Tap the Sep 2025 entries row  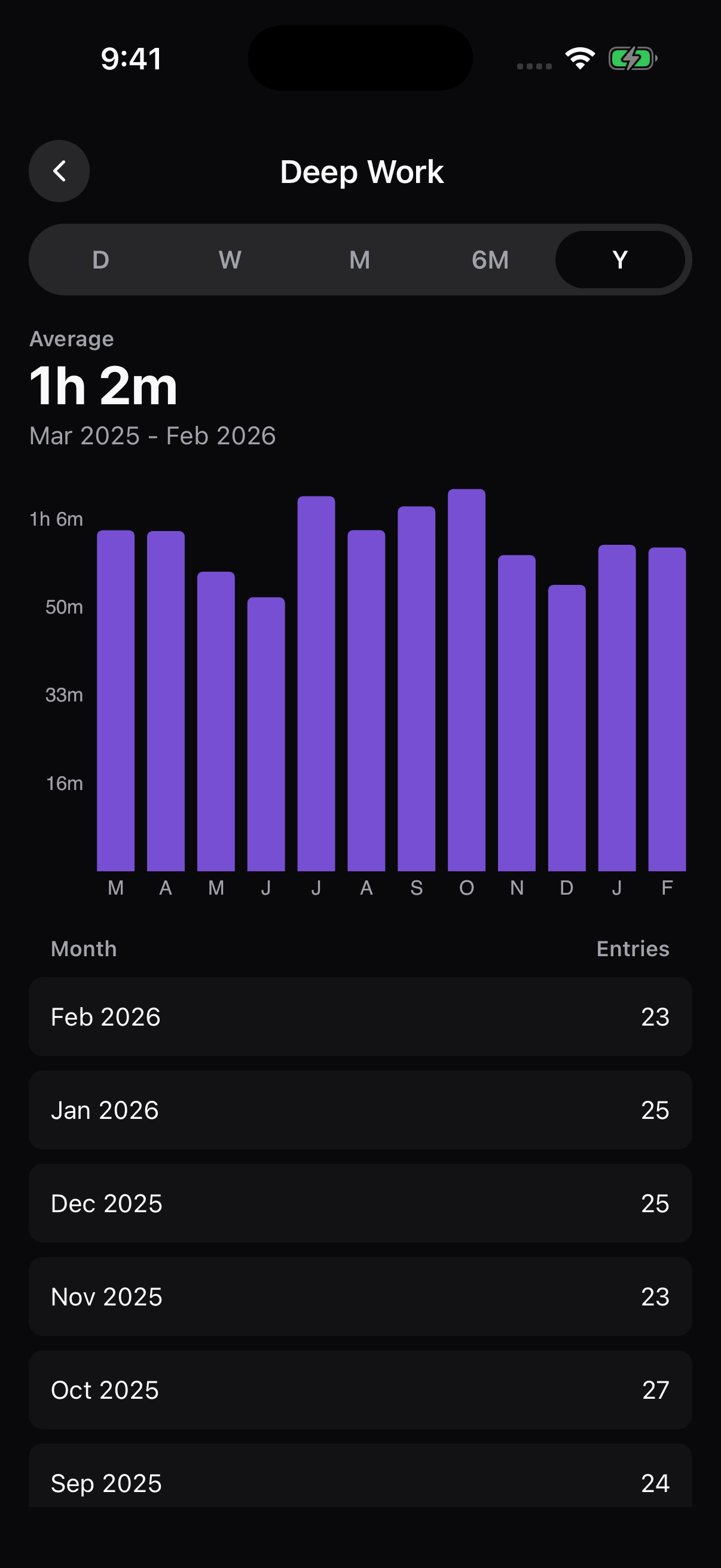360,1483
